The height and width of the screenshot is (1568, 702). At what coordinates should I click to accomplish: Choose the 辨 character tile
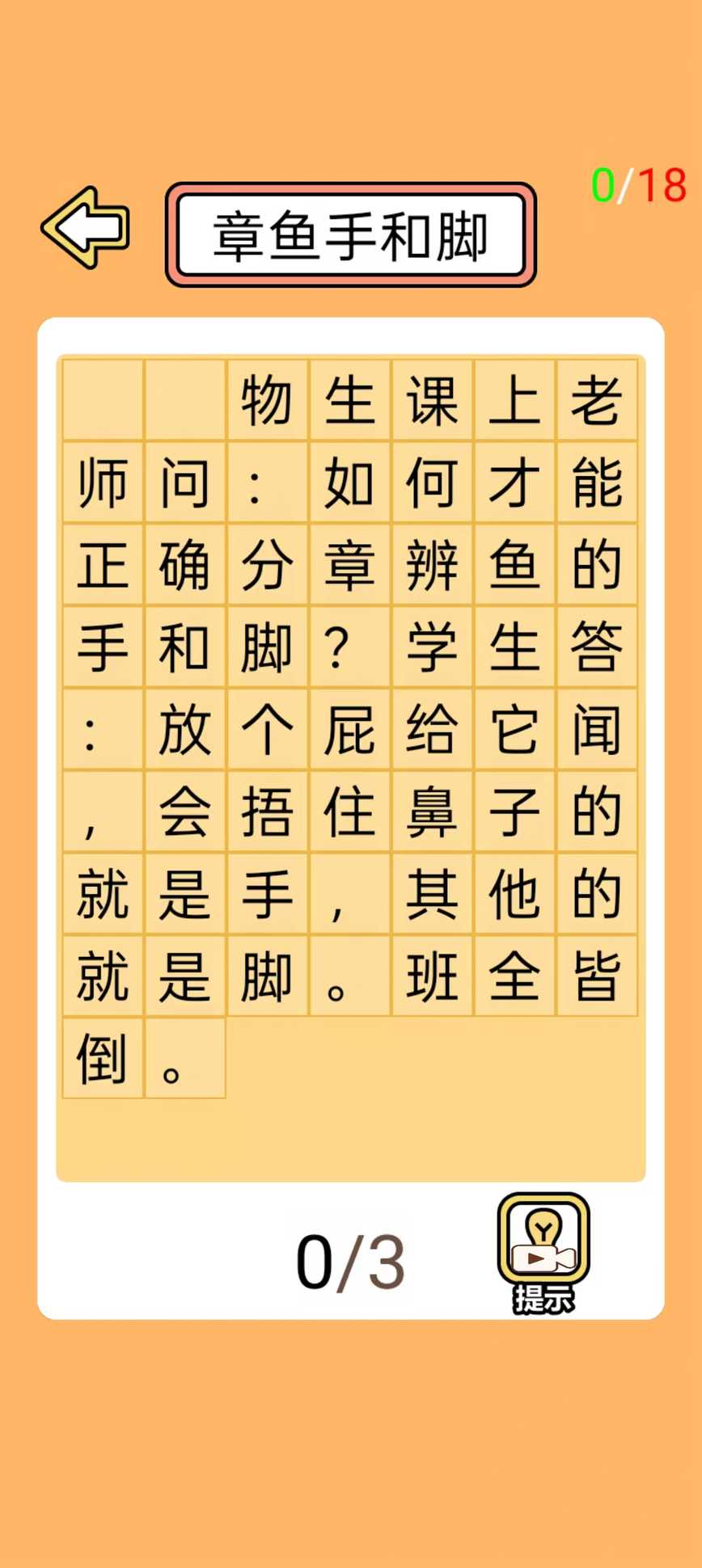click(432, 565)
